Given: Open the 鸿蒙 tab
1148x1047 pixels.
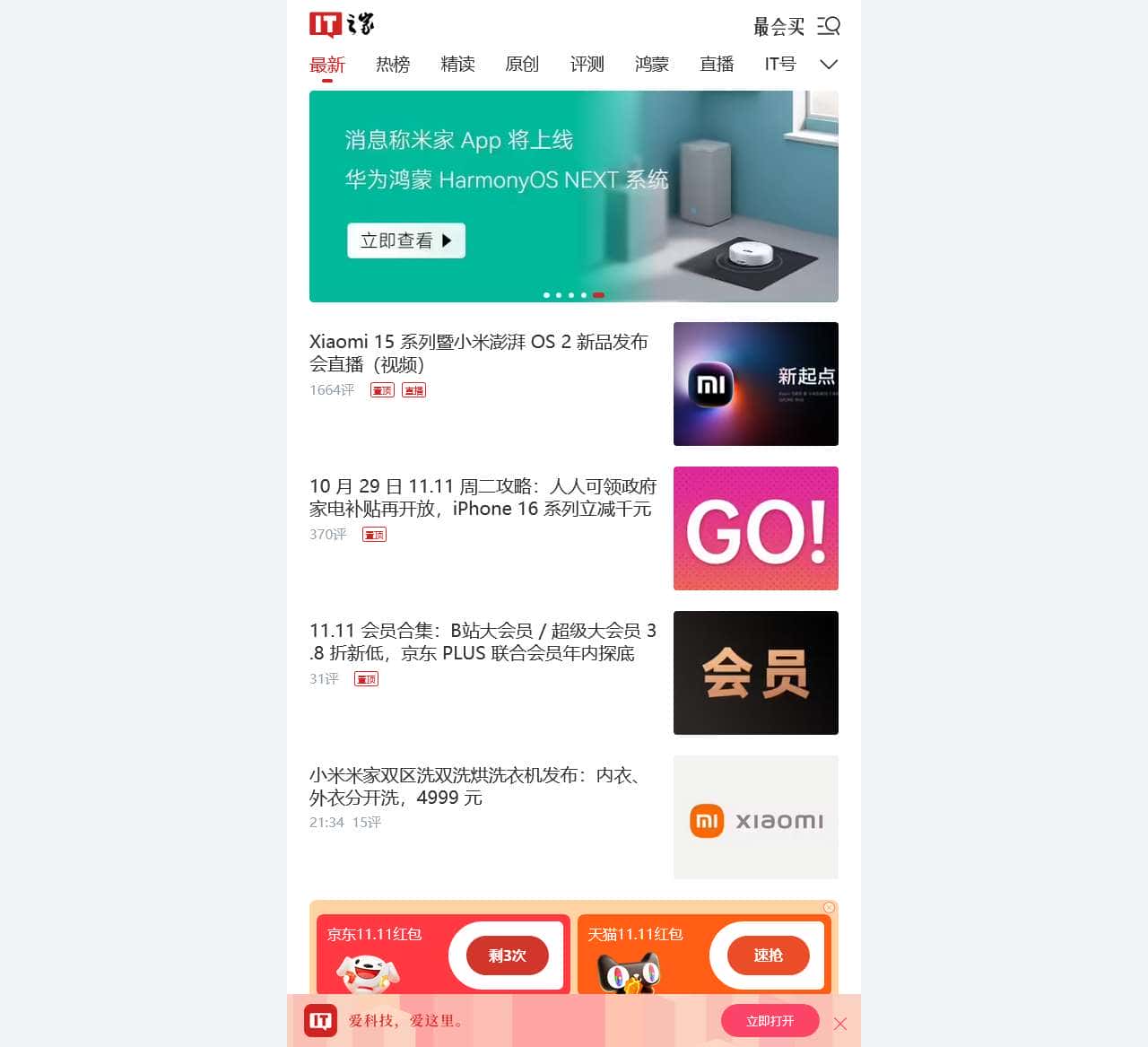Looking at the screenshot, I should click(x=652, y=65).
